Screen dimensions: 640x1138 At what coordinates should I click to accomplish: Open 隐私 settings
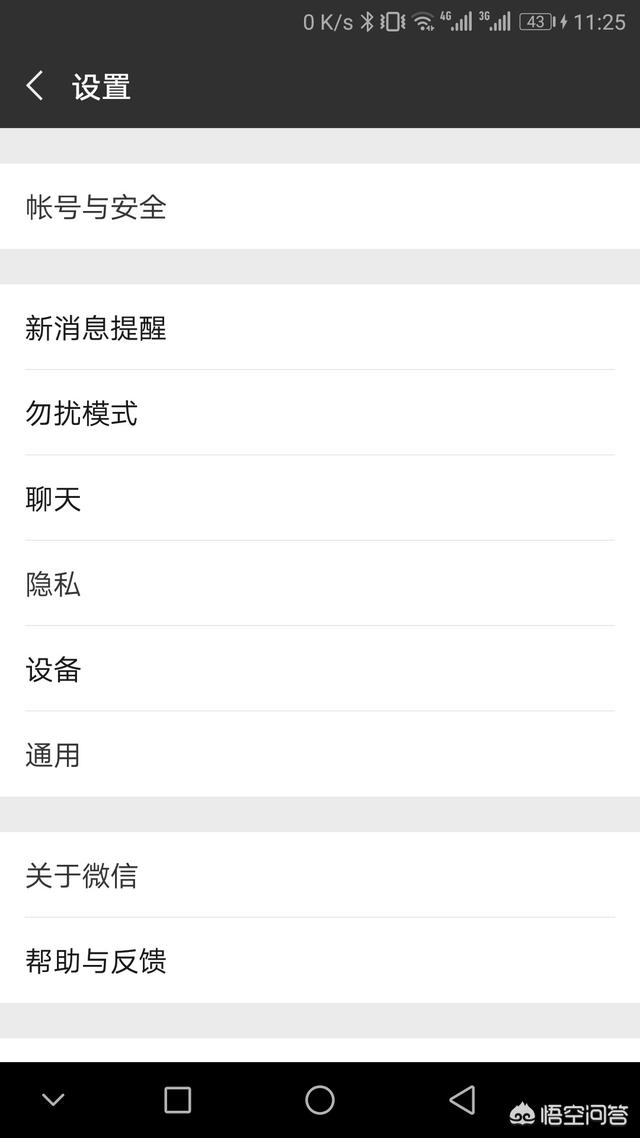pyautogui.click(x=320, y=584)
